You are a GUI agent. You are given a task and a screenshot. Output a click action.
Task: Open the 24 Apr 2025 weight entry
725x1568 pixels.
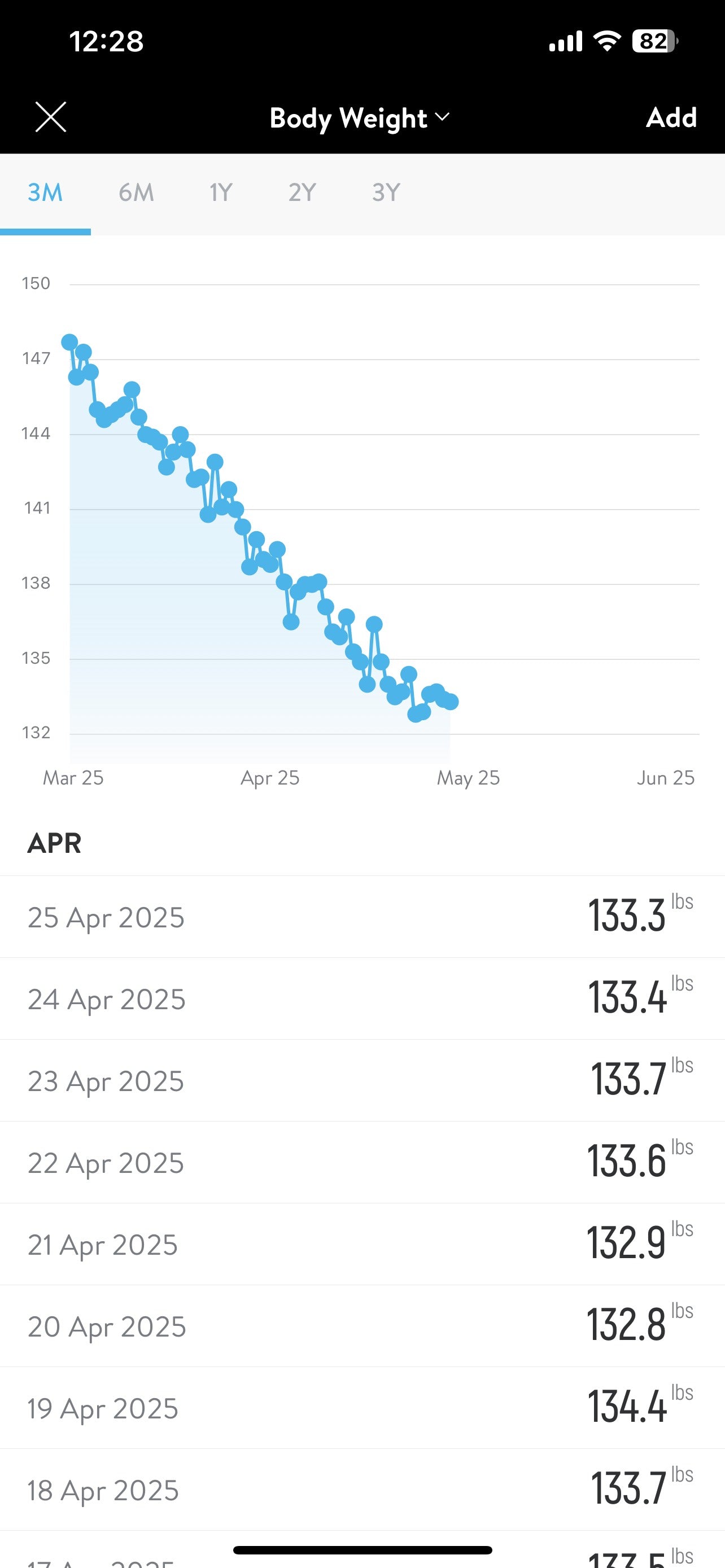click(x=362, y=999)
